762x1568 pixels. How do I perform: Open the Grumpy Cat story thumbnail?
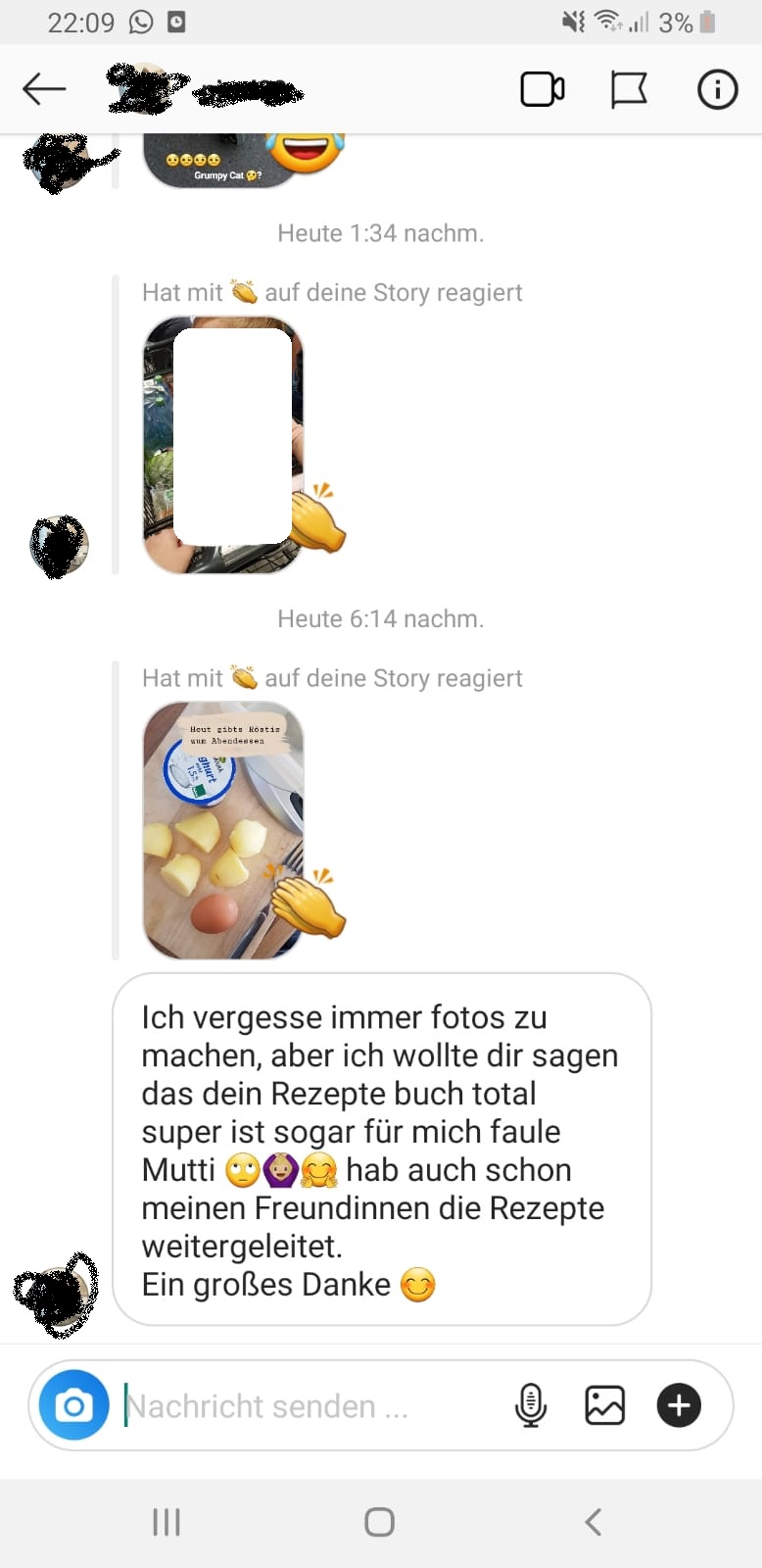(x=220, y=161)
